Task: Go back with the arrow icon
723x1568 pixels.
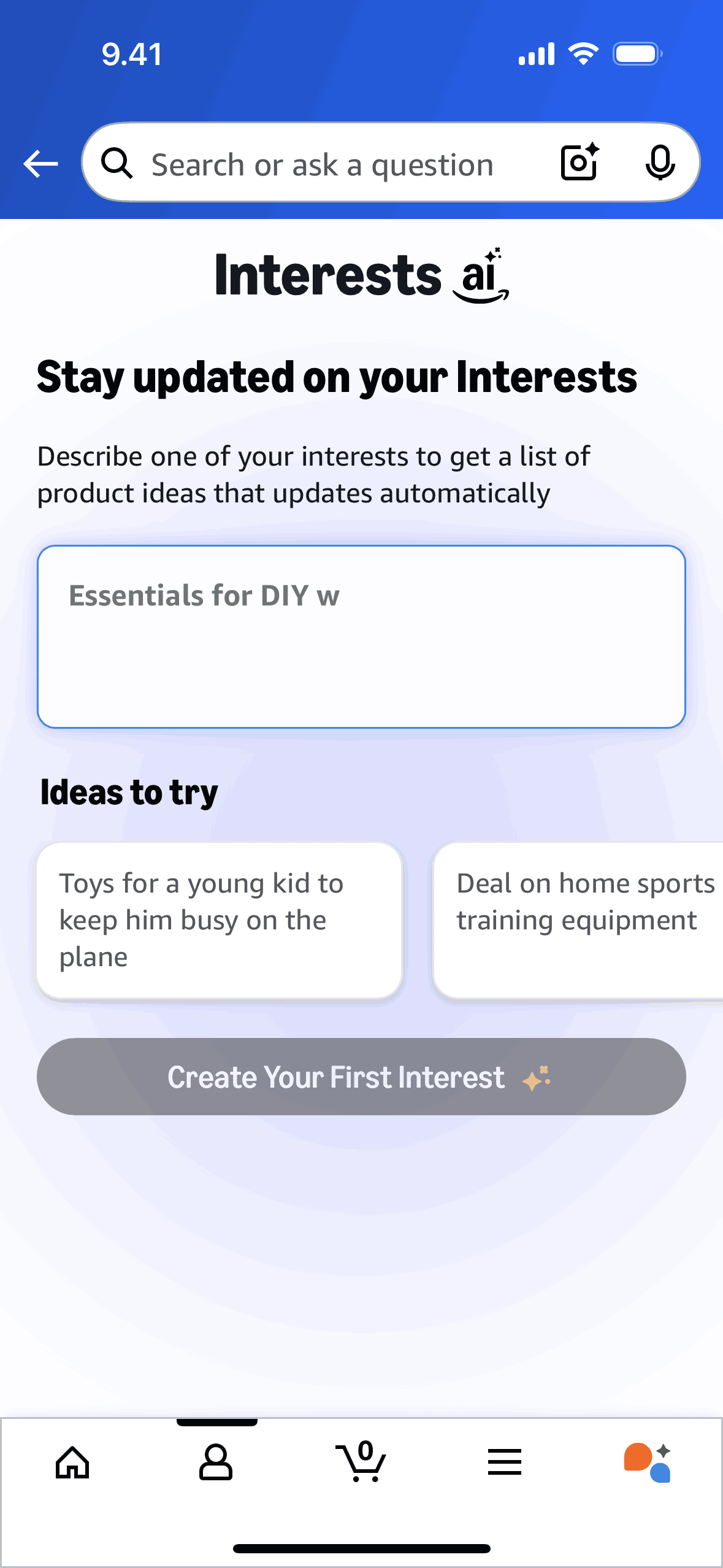Action: click(x=40, y=164)
